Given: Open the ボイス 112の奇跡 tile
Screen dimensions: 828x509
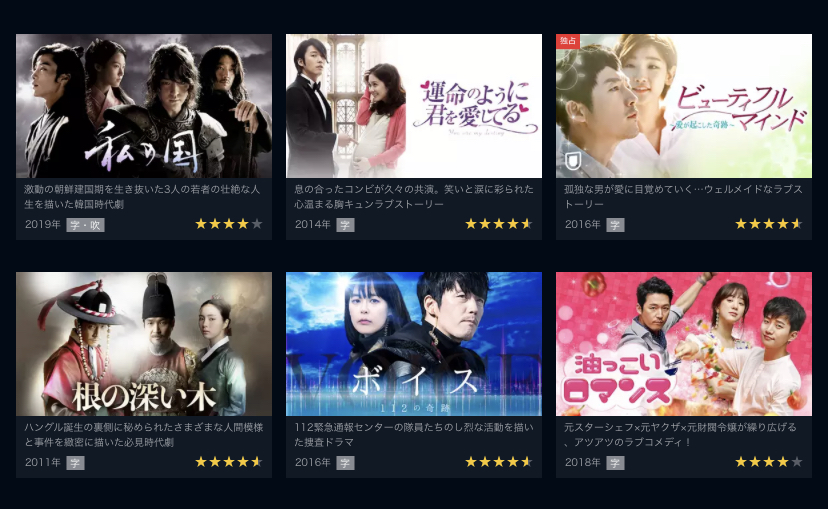Looking at the screenshot, I should click(x=413, y=345).
